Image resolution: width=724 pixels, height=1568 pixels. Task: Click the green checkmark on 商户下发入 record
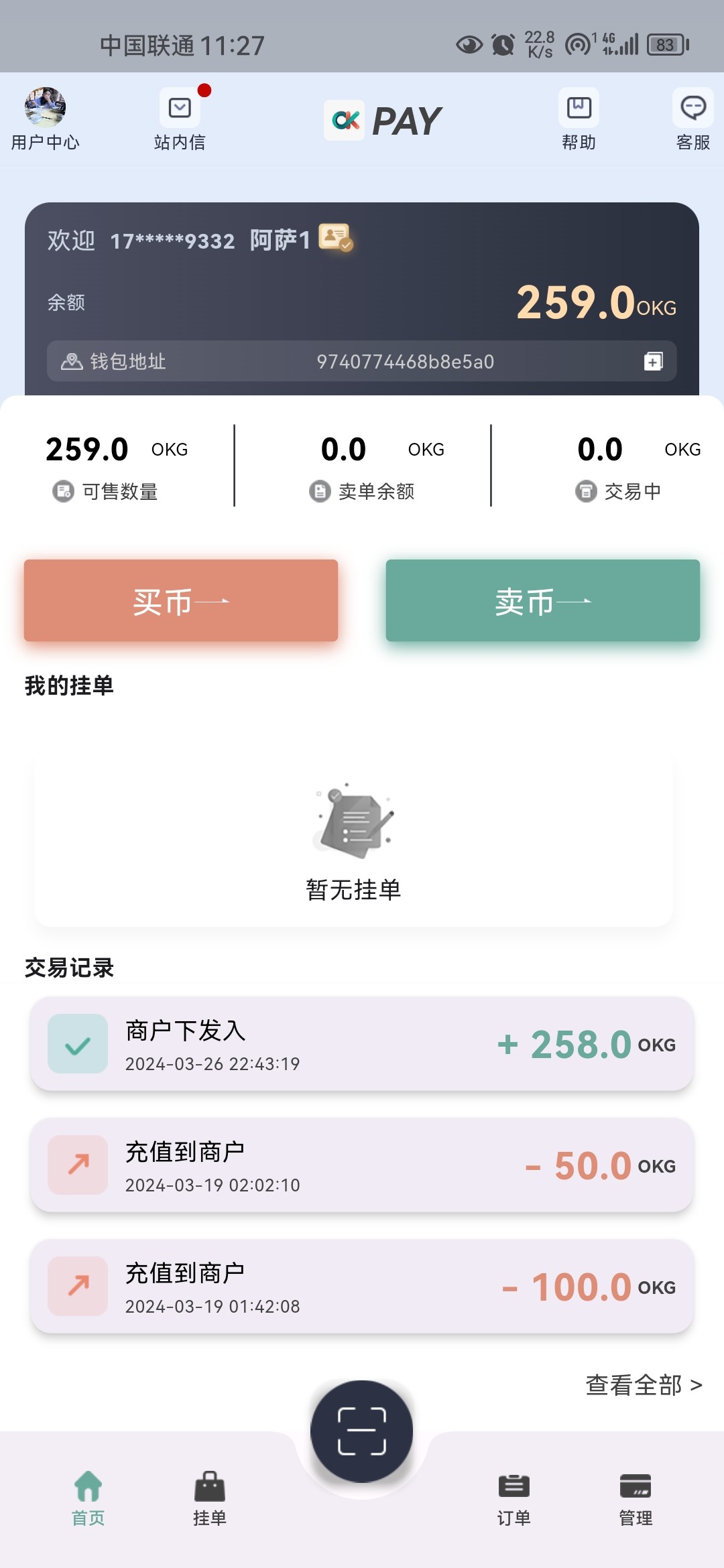pos(77,1043)
